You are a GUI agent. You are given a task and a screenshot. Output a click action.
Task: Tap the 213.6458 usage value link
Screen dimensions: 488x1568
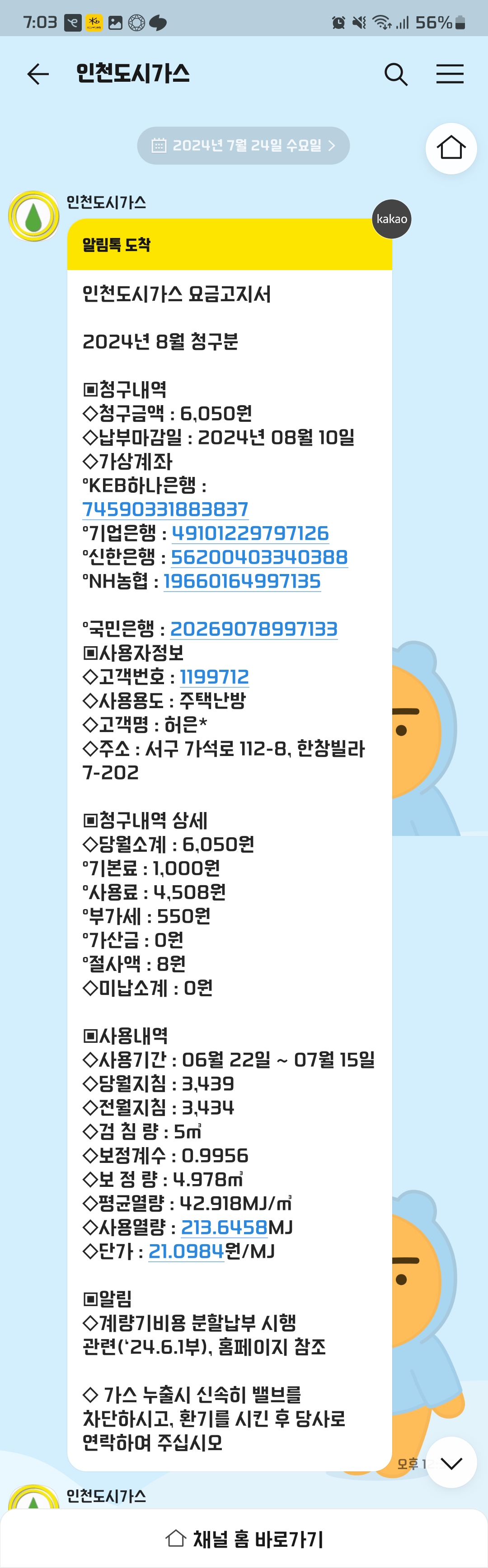tap(224, 1227)
